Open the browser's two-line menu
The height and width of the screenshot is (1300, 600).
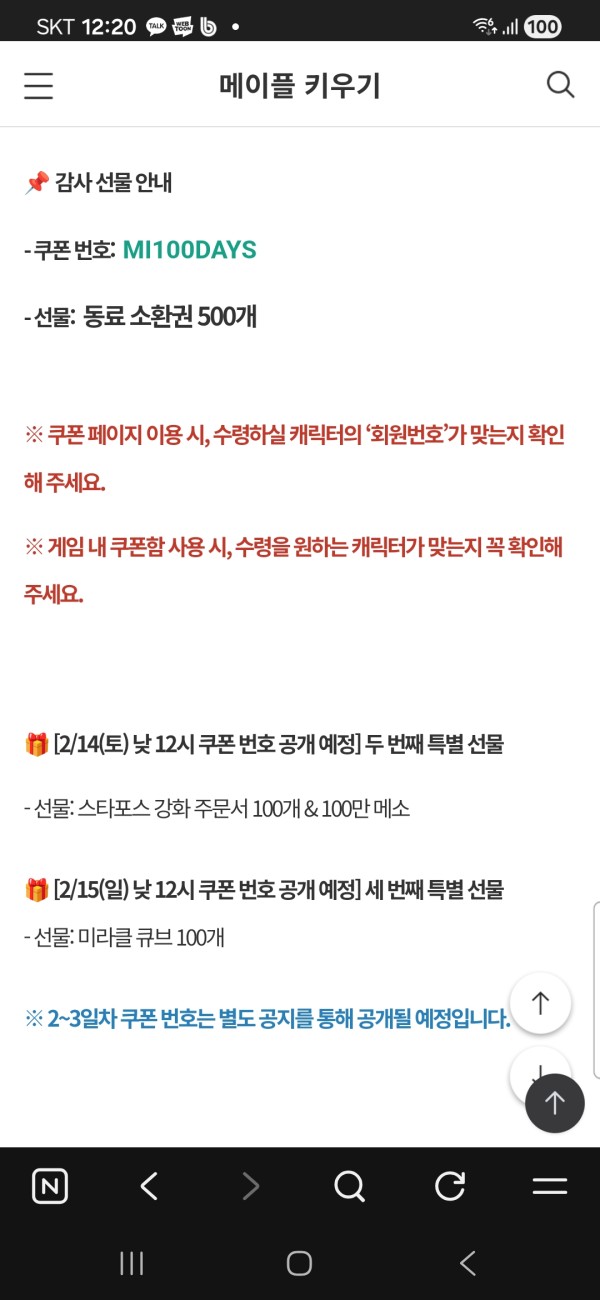tap(549, 1187)
